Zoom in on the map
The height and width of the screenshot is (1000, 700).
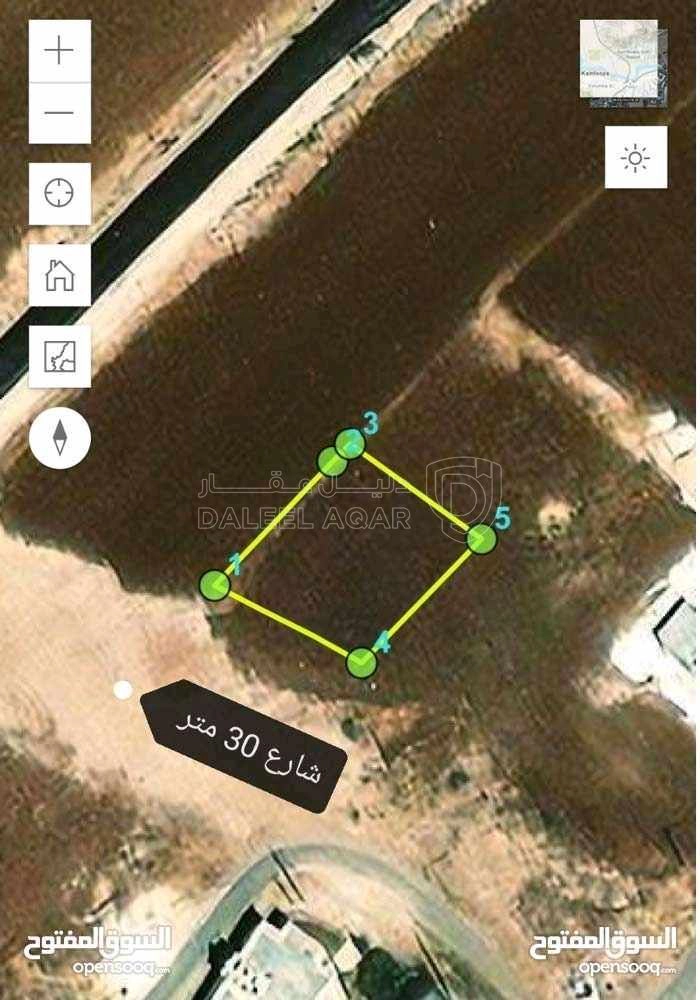(x=60, y=51)
